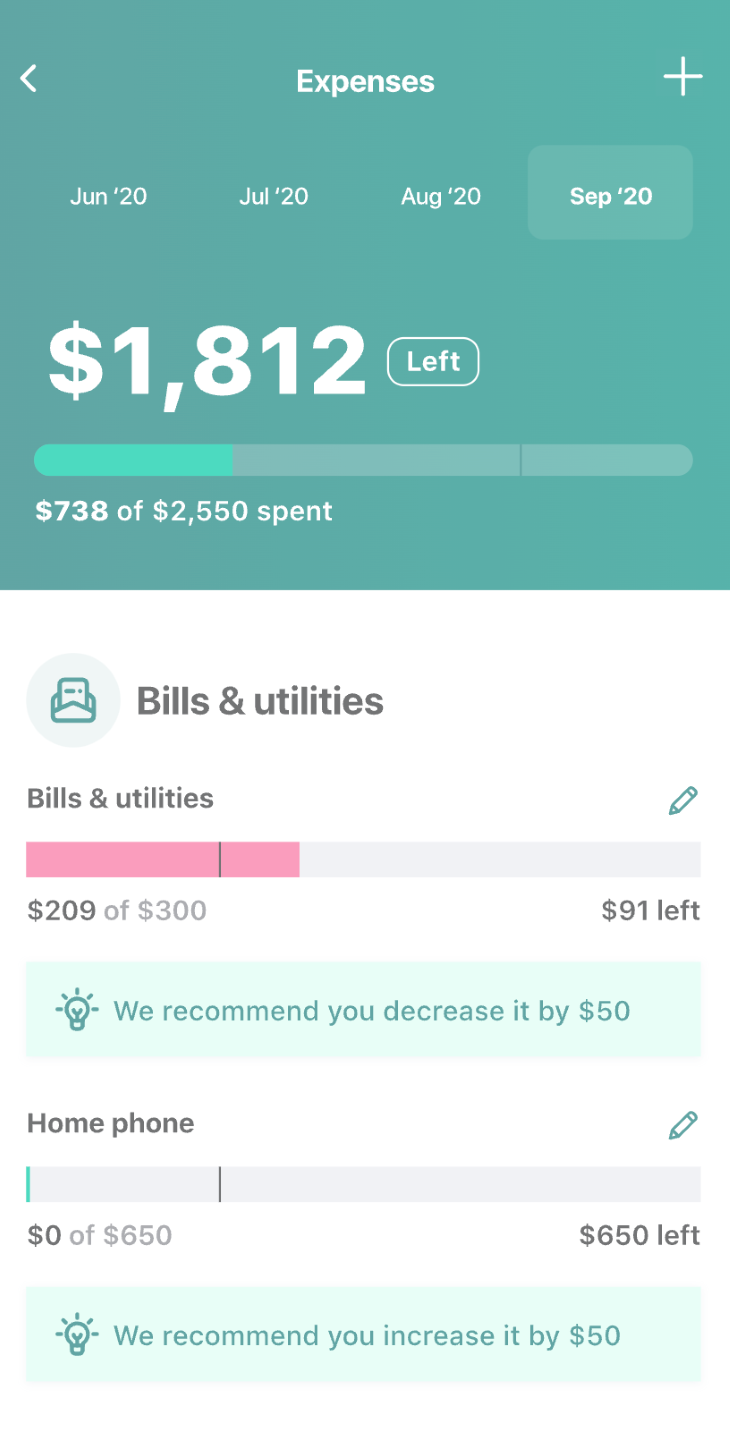
Task: Tap the lightbulb icon on the decrease recommendation
Action: pyautogui.click(x=77, y=1010)
